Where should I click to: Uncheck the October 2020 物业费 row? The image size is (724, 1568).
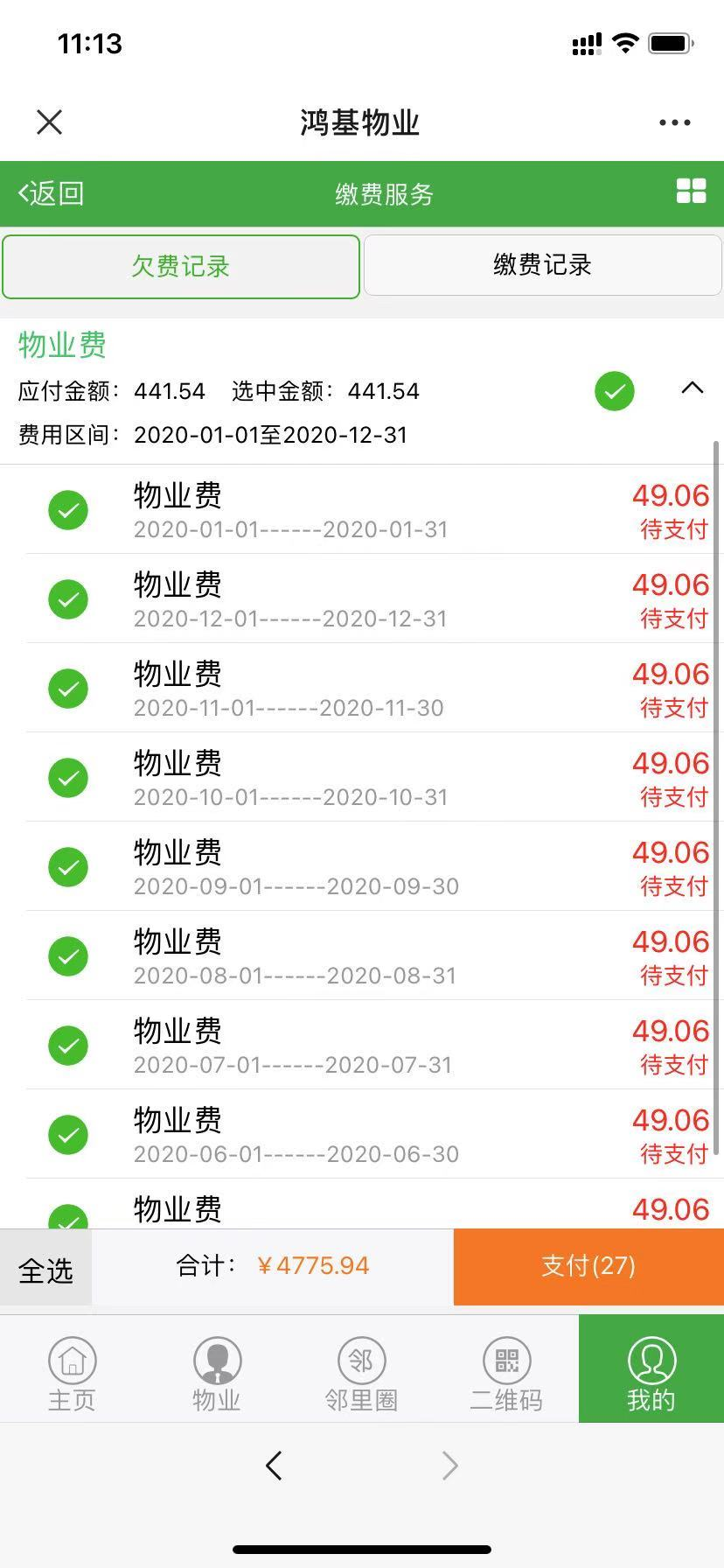(x=68, y=778)
